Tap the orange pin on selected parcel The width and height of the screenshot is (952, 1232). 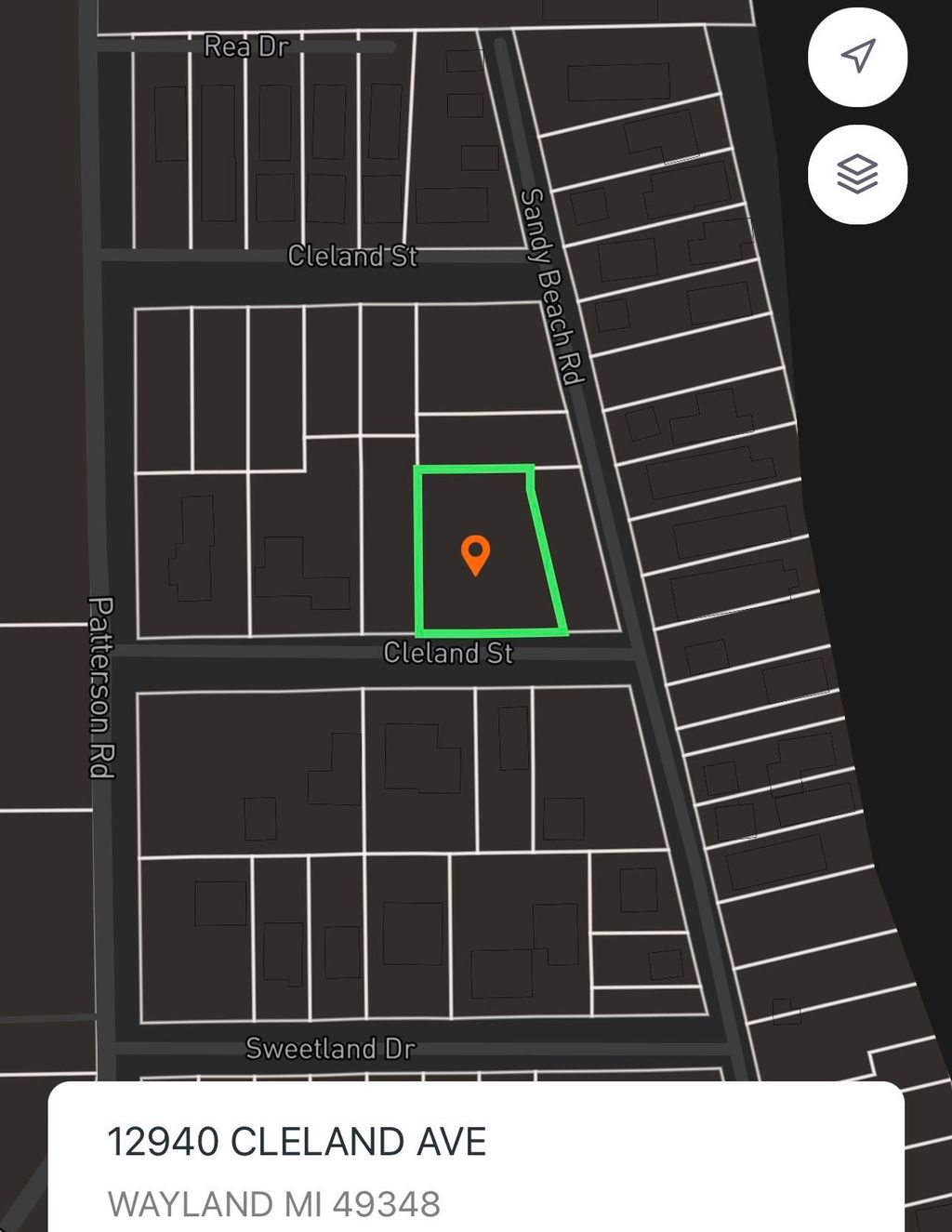coord(475,555)
